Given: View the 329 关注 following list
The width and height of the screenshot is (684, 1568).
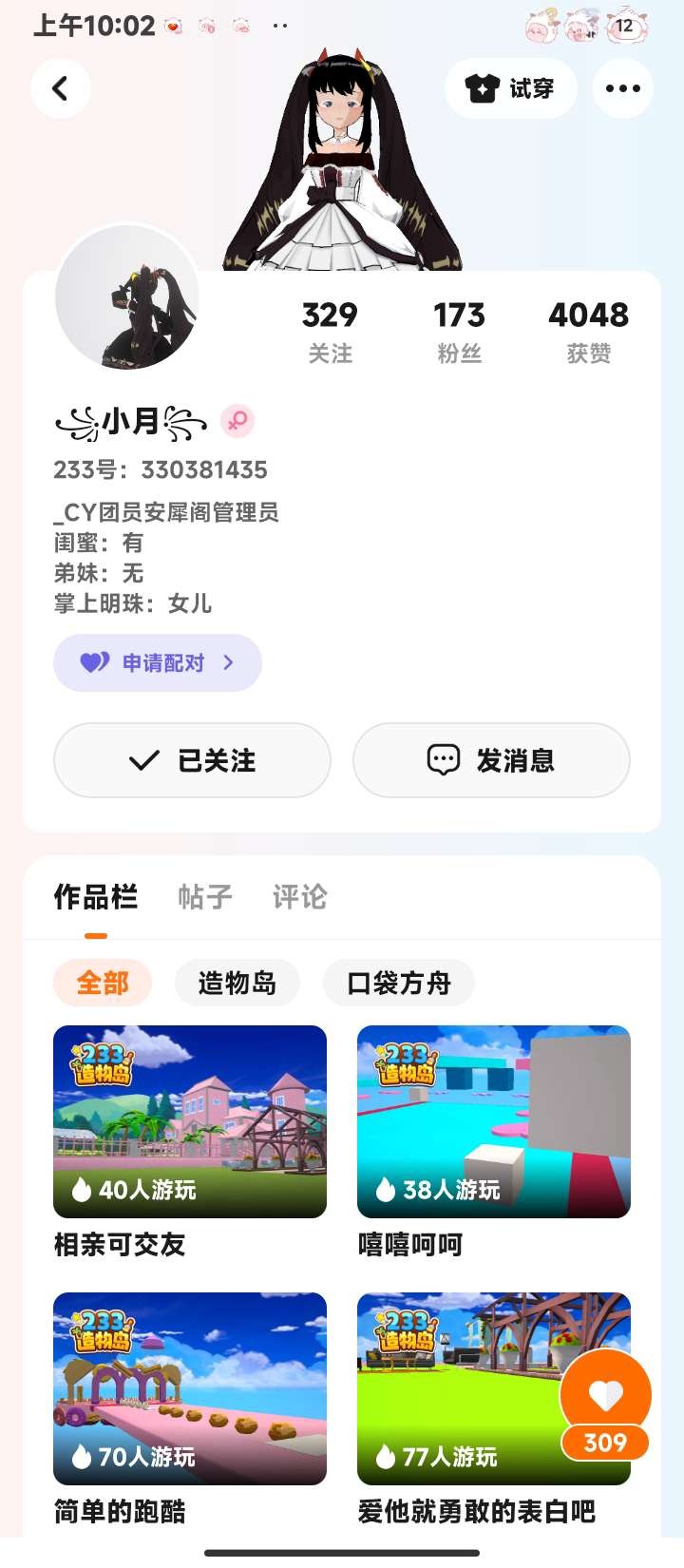Looking at the screenshot, I should coord(330,331).
